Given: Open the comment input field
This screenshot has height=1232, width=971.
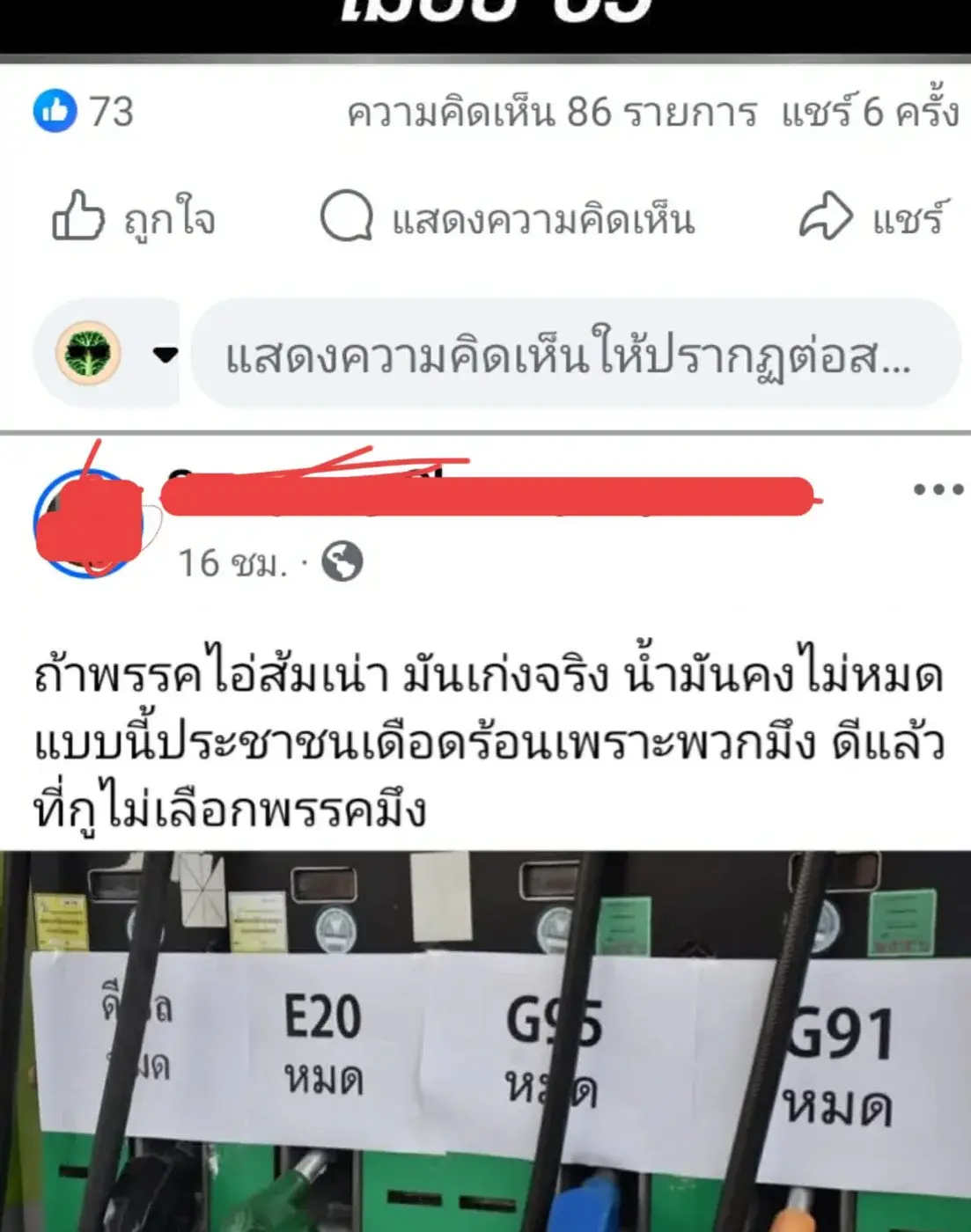Looking at the screenshot, I should (x=574, y=355).
